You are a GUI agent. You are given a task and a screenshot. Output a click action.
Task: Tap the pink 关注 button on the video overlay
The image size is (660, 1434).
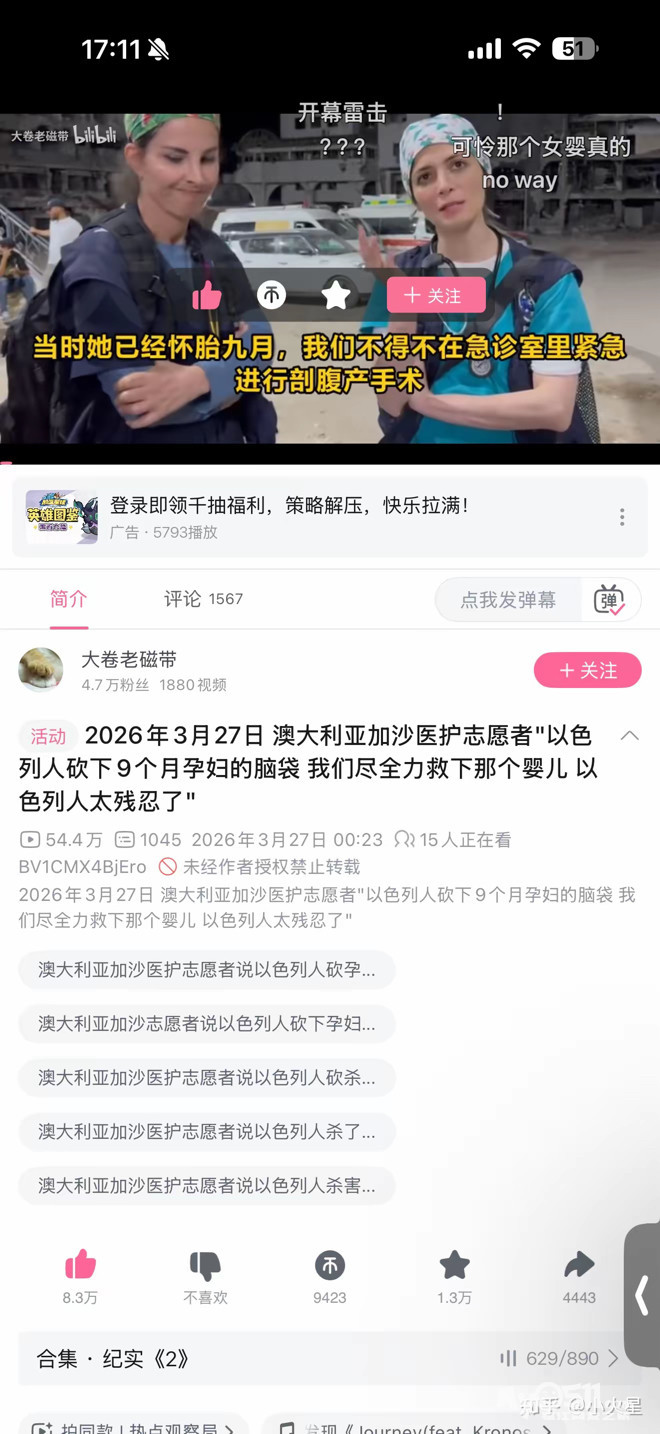coord(436,295)
